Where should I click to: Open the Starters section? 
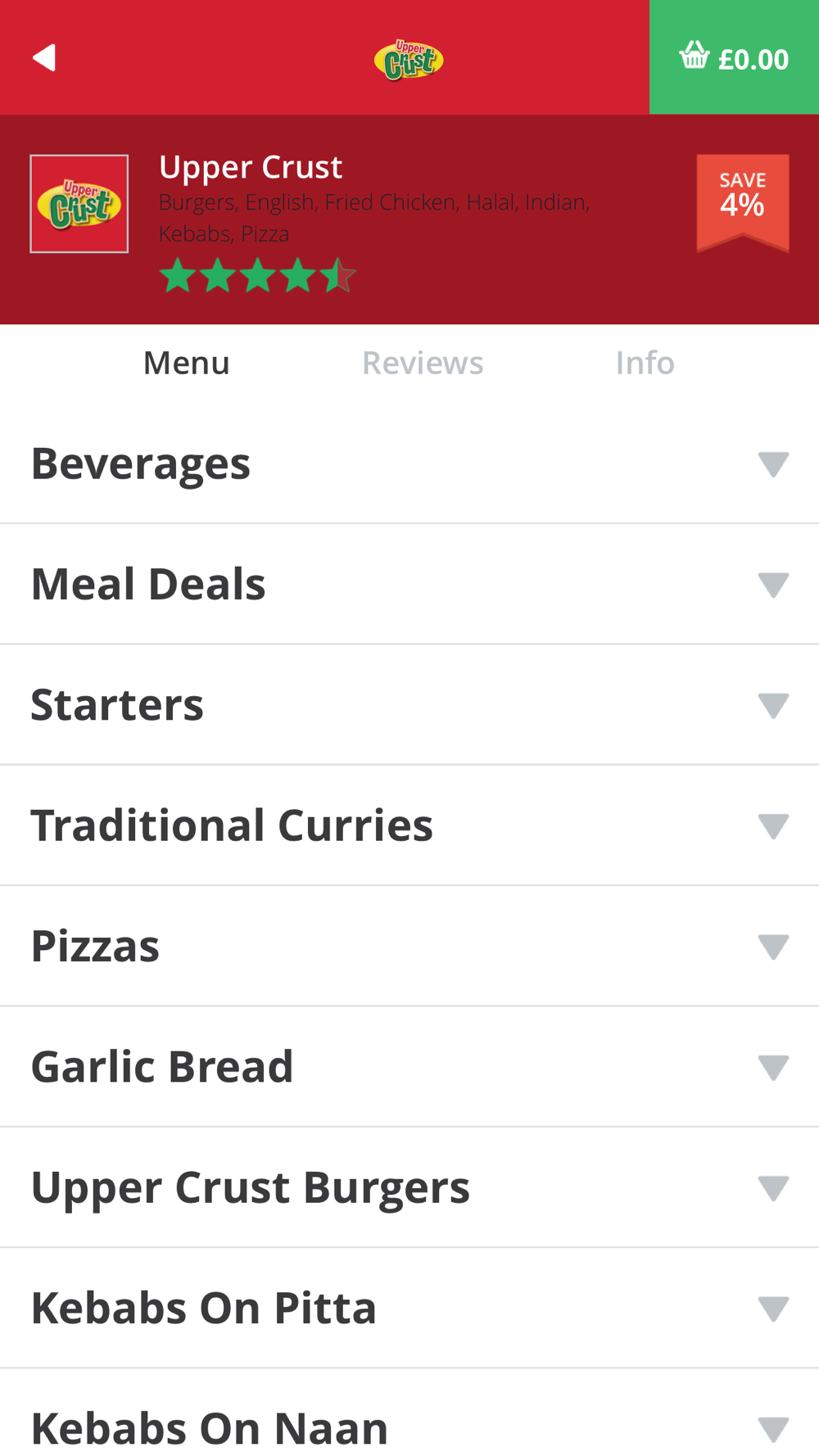pos(409,705)
